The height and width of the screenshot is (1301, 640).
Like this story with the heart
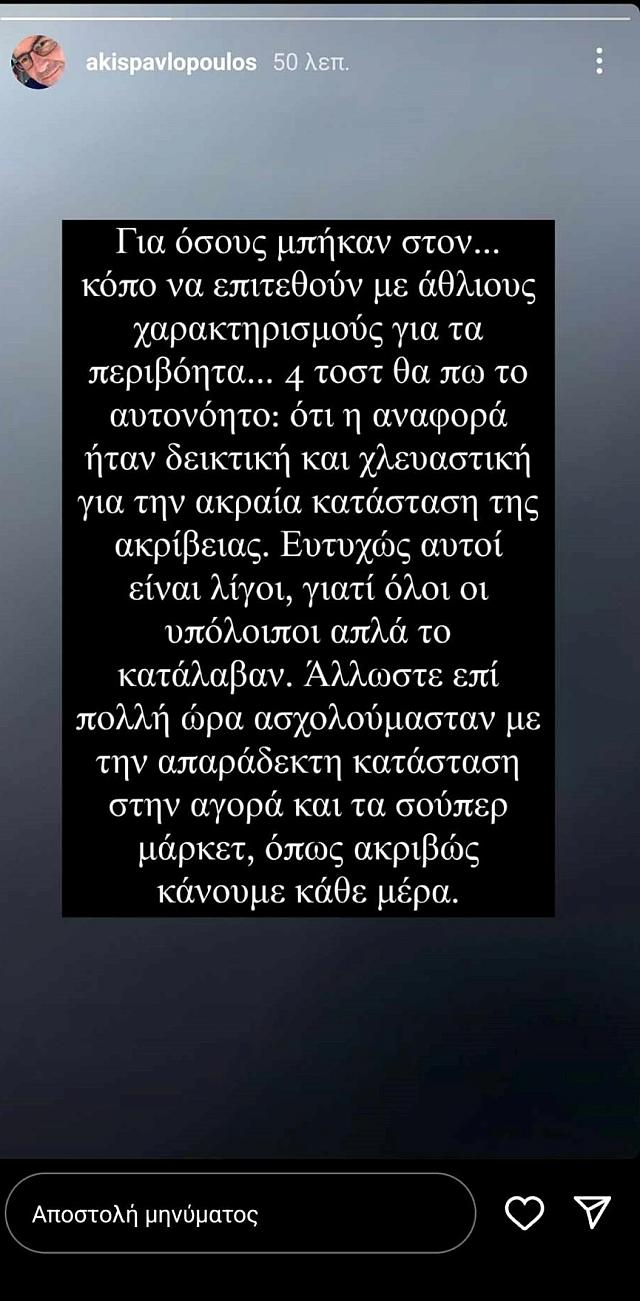524,1213
